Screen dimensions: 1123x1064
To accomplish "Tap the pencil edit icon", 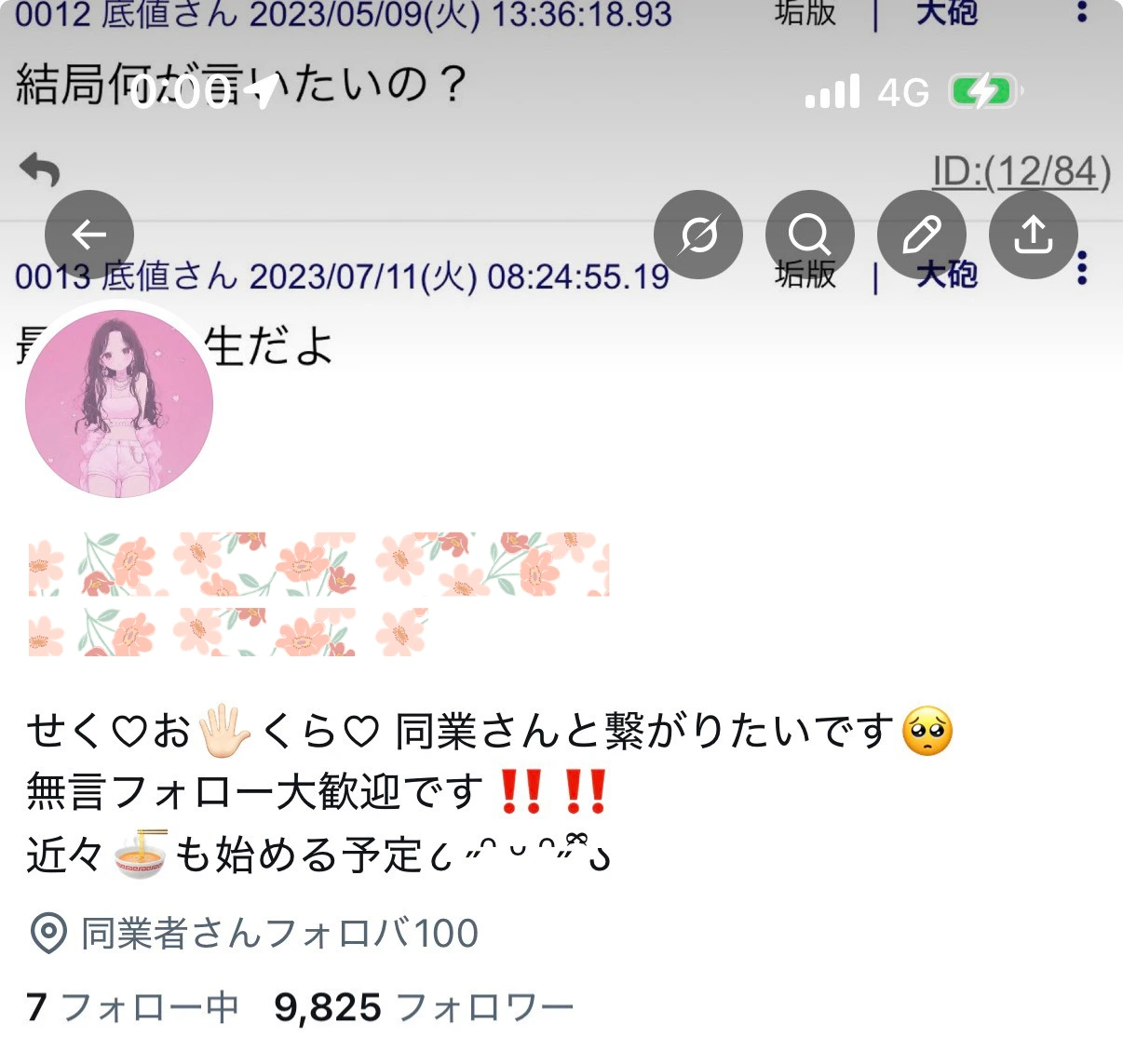I will [922, 235].
